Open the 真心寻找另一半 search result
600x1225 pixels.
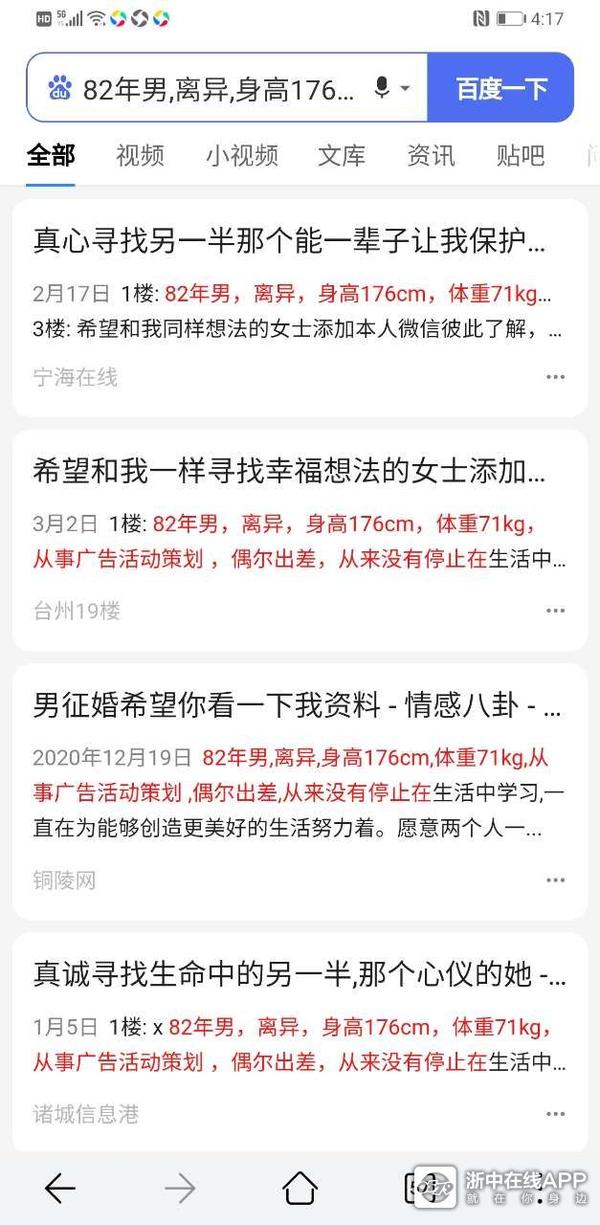click(x=290, y=241)
